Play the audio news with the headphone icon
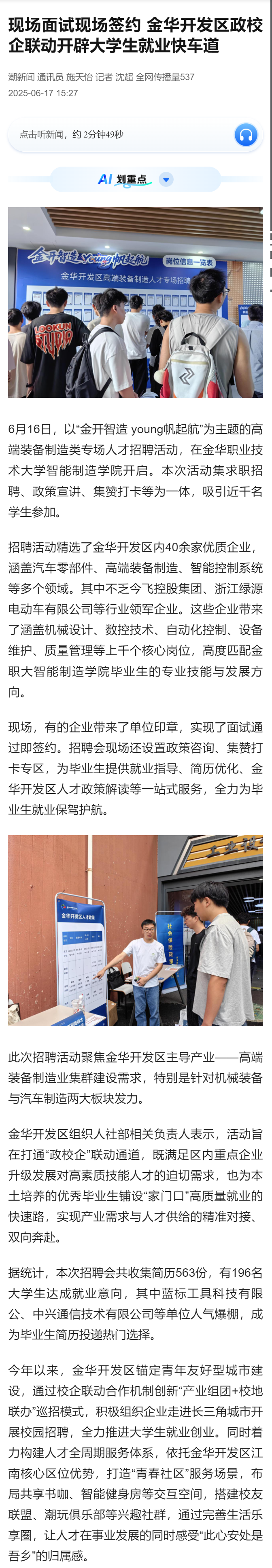Image resolution: width=272 pixels, height=1568 pixels. pyautogui.click(x=246, y=135)
